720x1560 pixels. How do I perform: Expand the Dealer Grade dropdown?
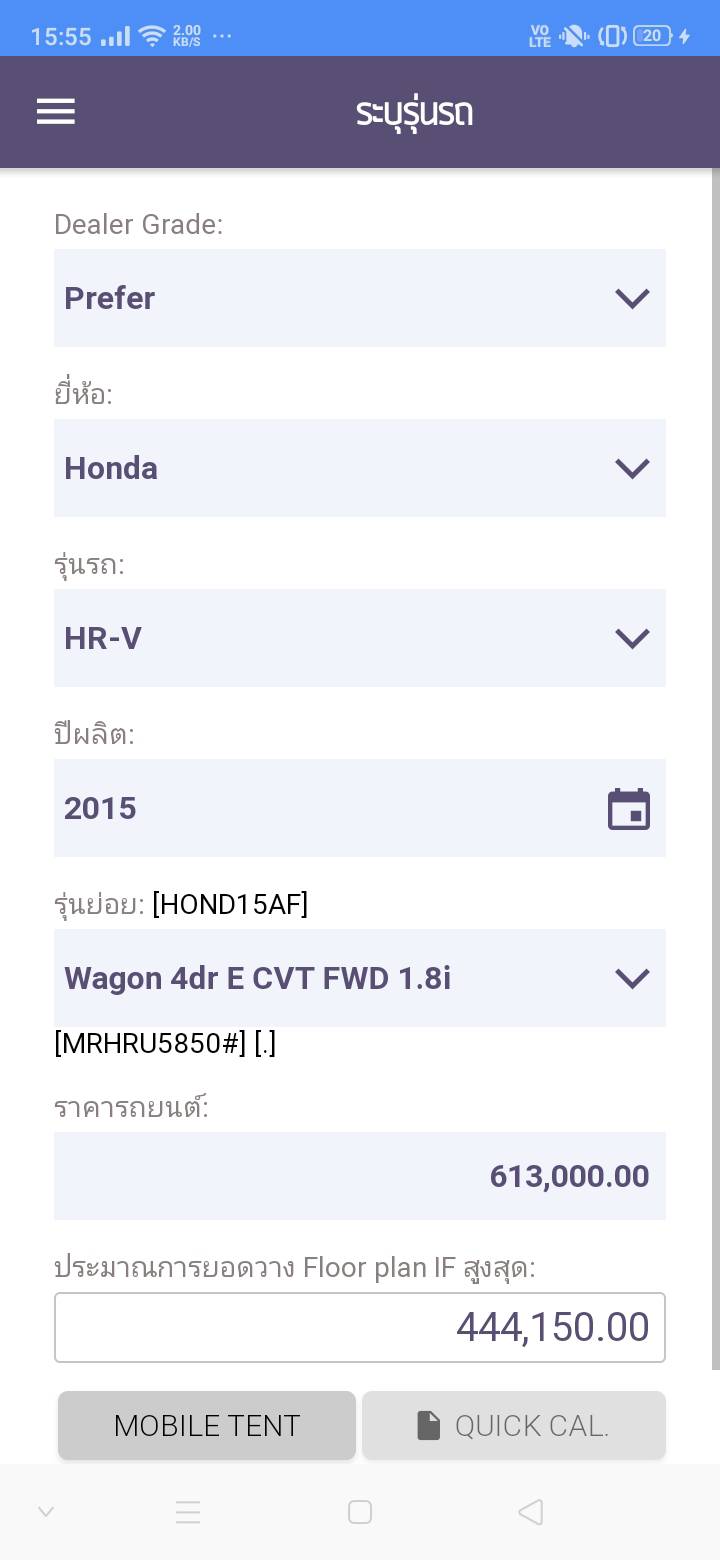pyautogui.click(x=359, y=298)
